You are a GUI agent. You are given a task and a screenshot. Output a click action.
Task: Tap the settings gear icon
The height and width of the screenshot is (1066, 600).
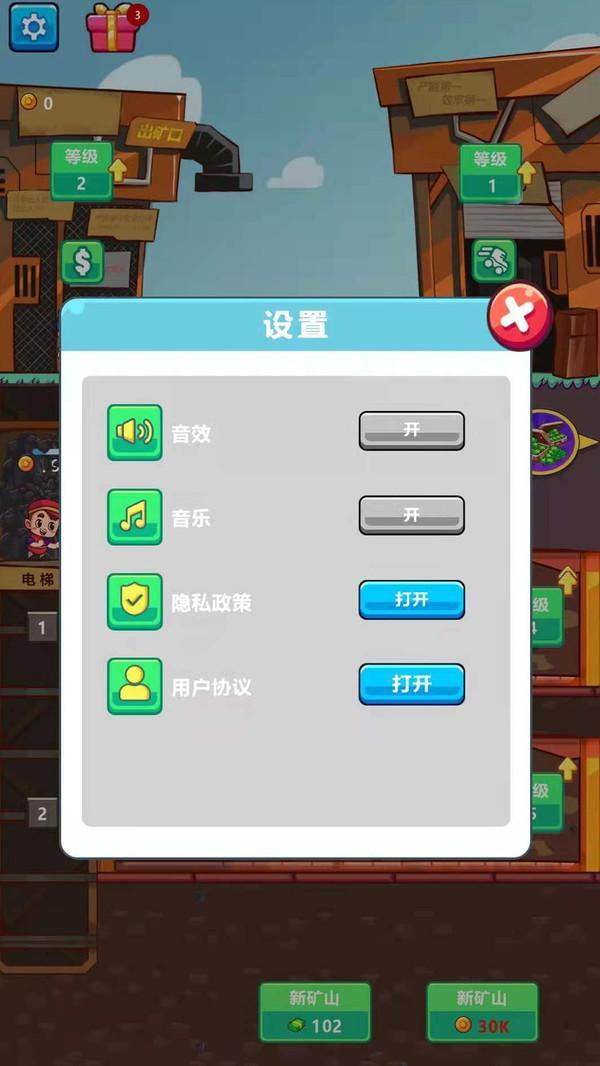[x=33, y=27]
